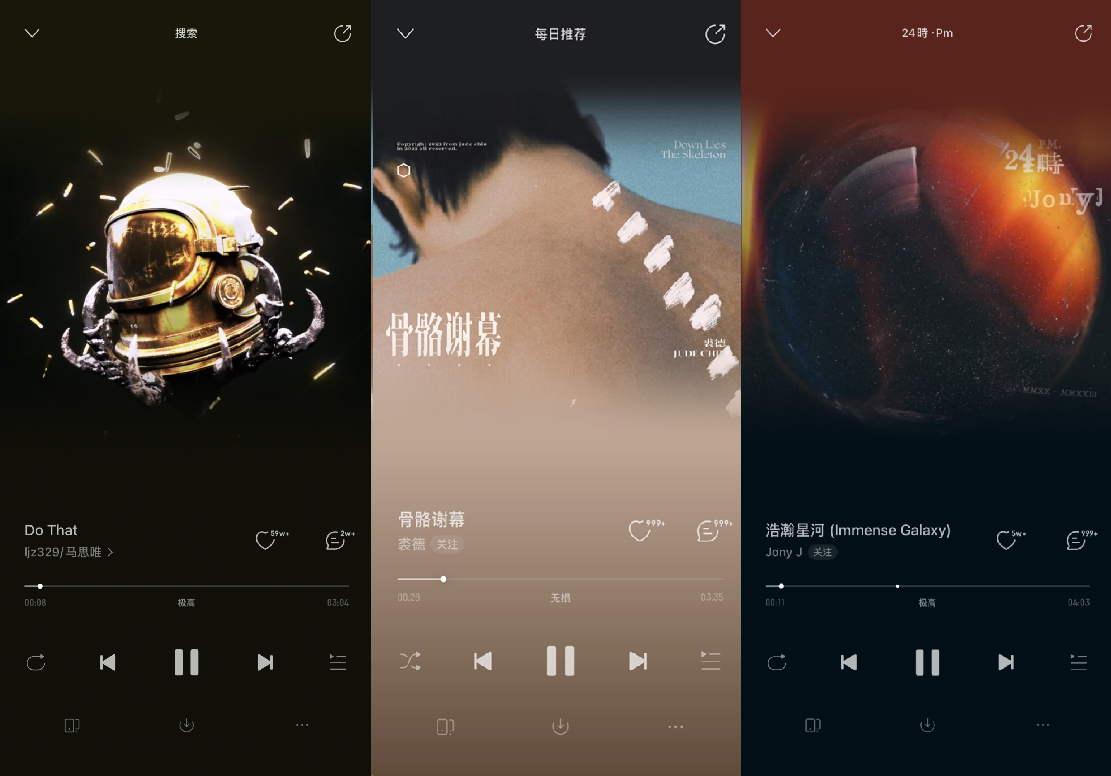Open the playlist queue for 骨骼谢幕
Viewport: 1111px width, 776px height.
point(710,661)
